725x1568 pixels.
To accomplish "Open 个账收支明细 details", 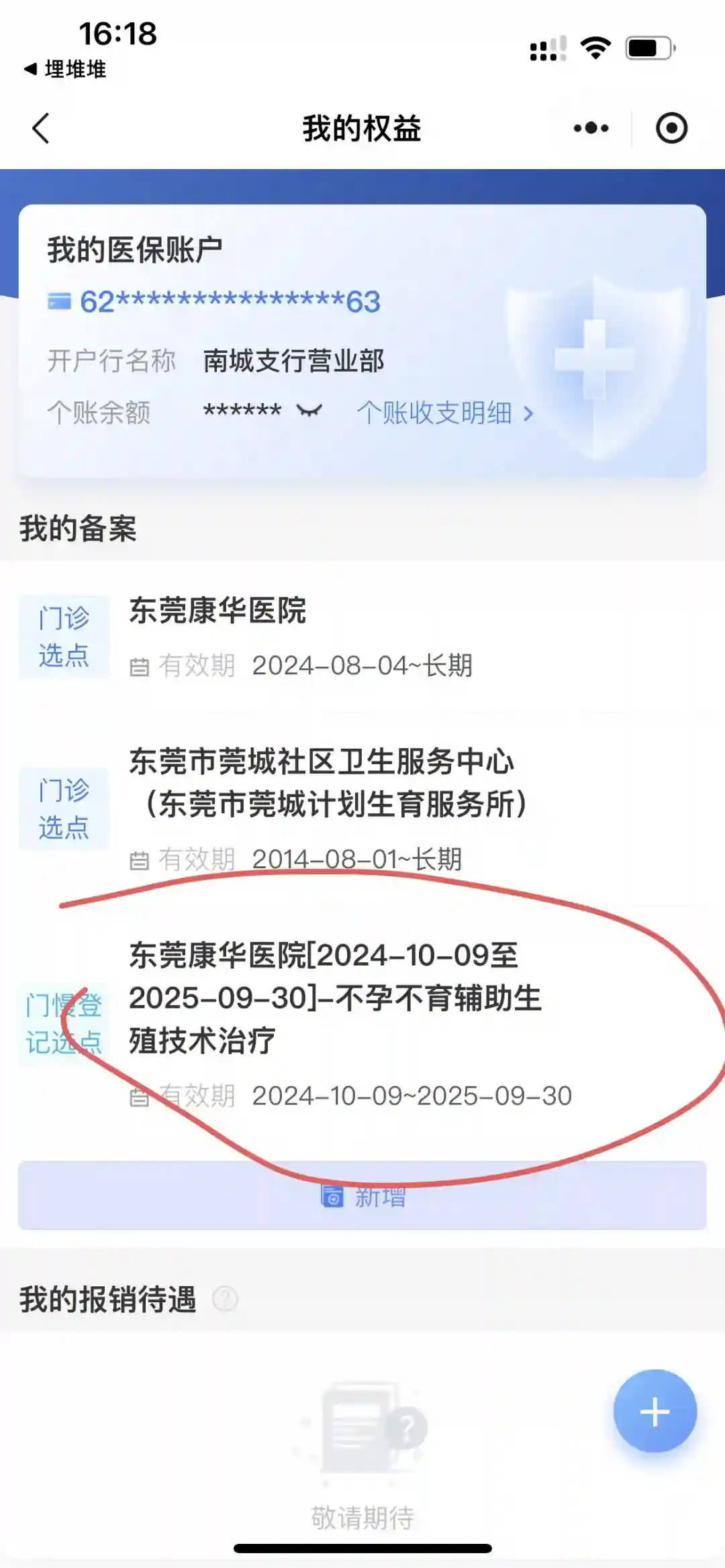I will point(444,413).
